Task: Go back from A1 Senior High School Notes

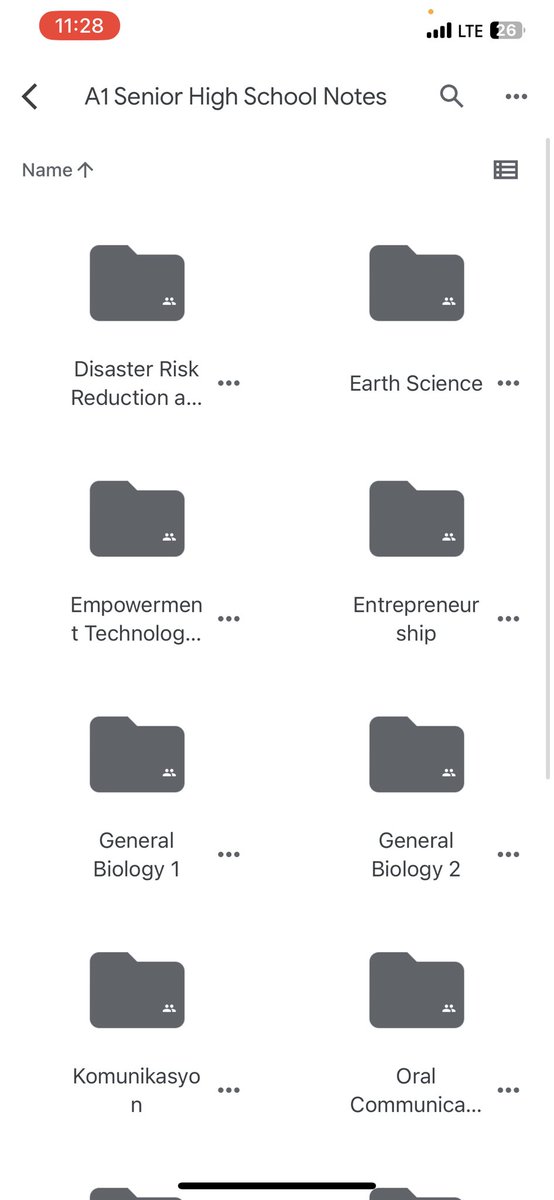Action: tap(30, 97)
